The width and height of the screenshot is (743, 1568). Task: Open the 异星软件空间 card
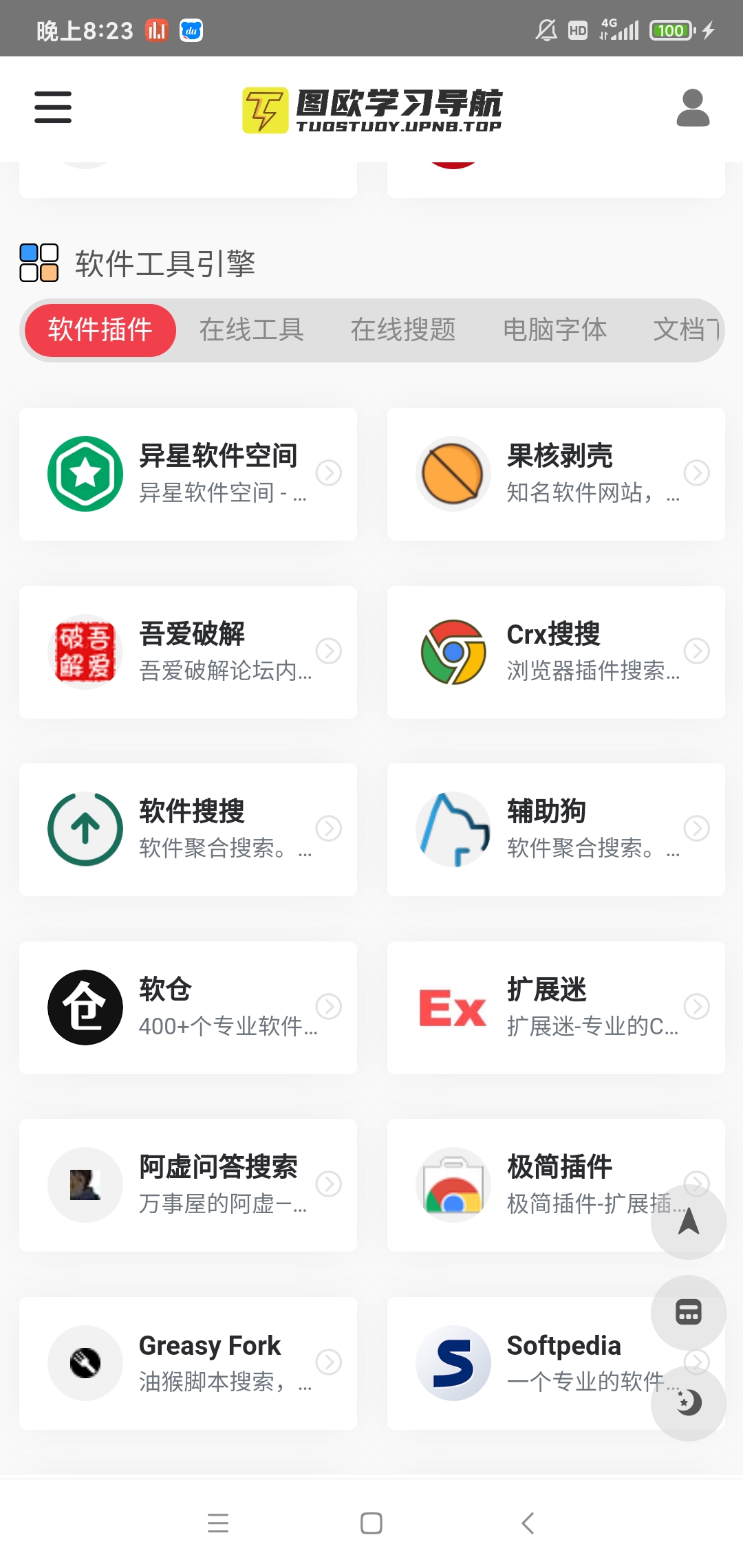188,474
